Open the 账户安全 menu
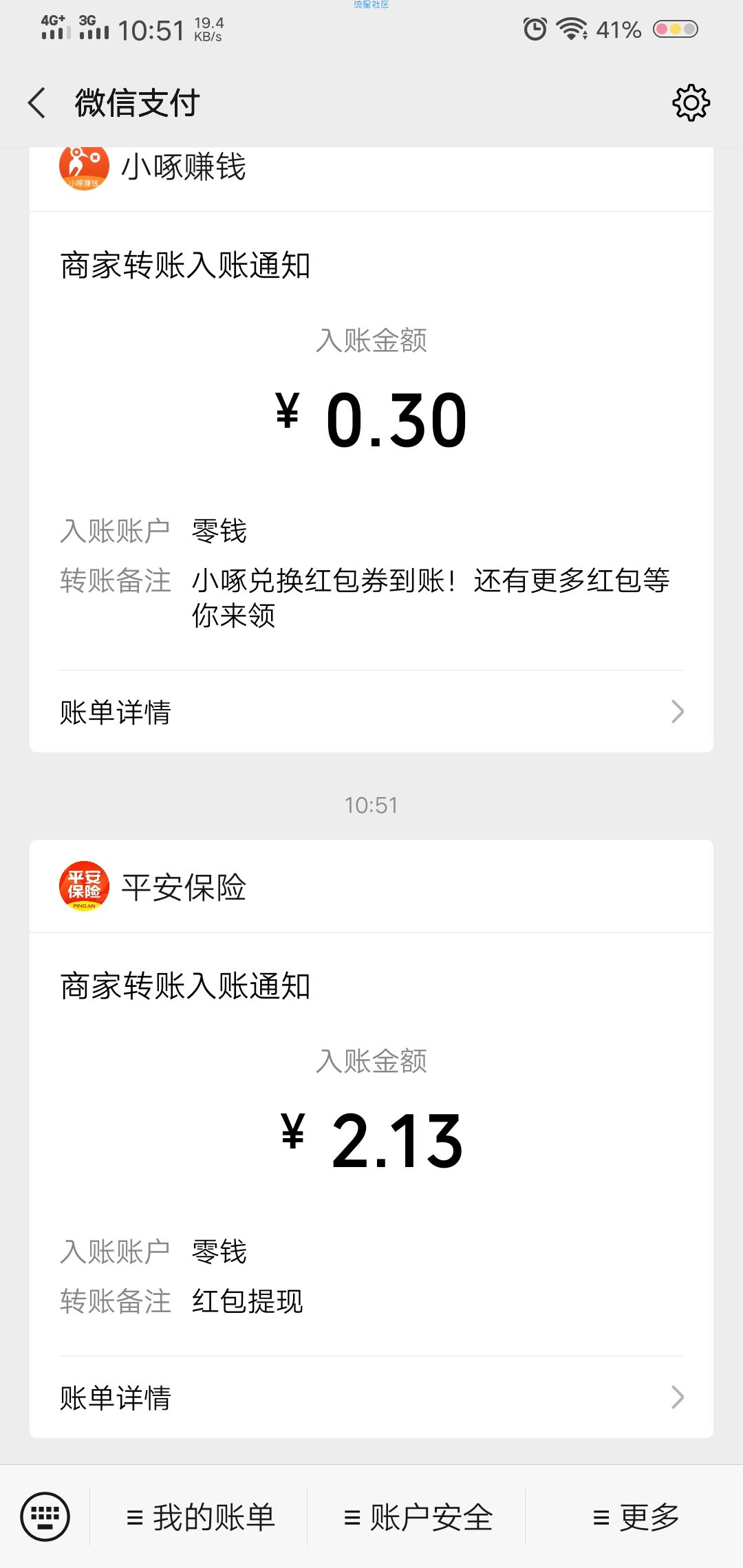The height and width of the screenshot is (1568, 743). coord(417,1517)
